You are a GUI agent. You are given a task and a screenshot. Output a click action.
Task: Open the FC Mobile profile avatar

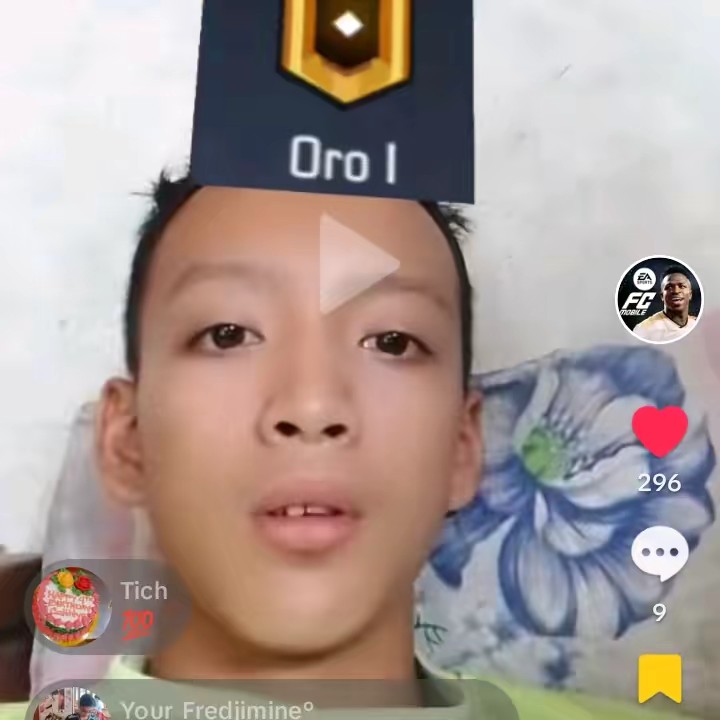[659, 300]
